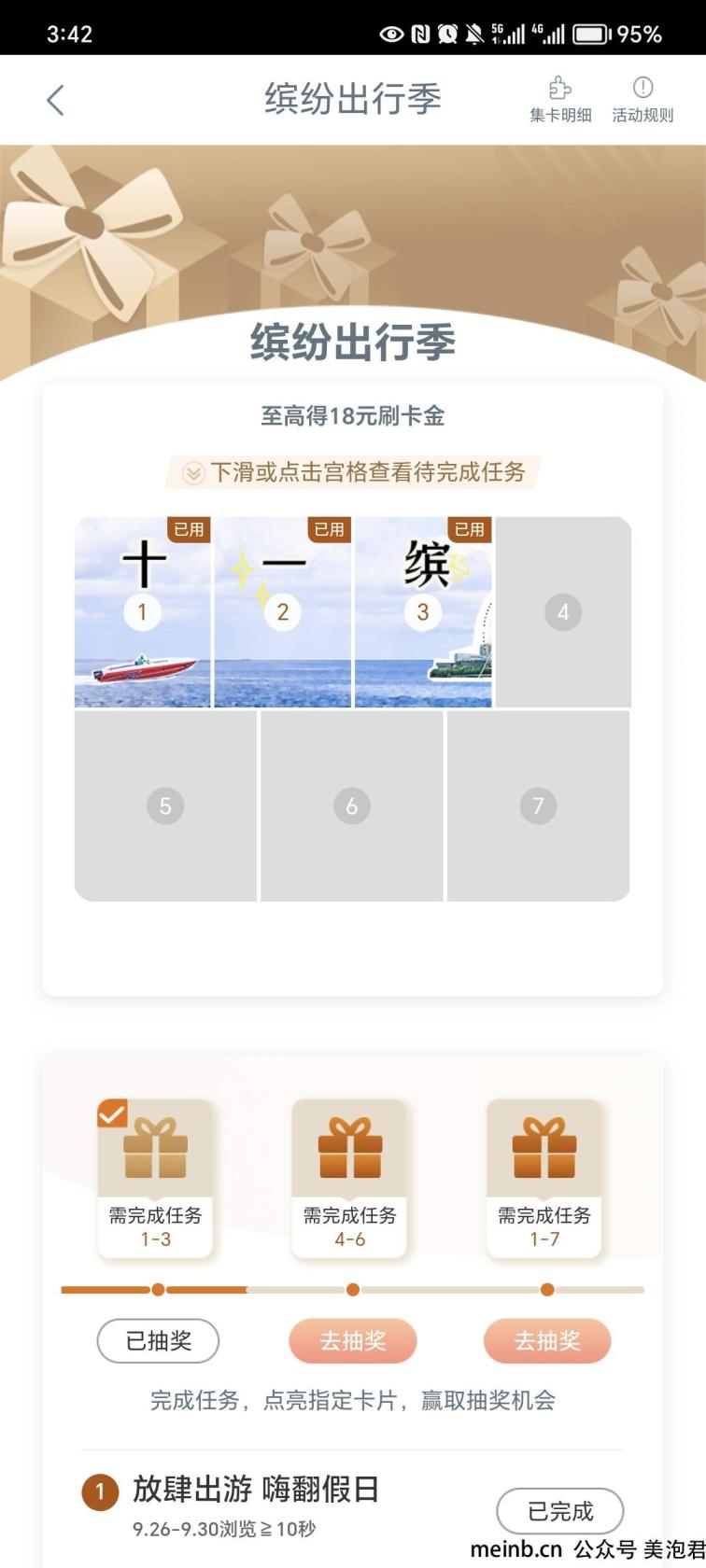View 活动规则 activity rules
This screenshot has height=1568, width=706.
pyautogui.click(x=642, y=100)
